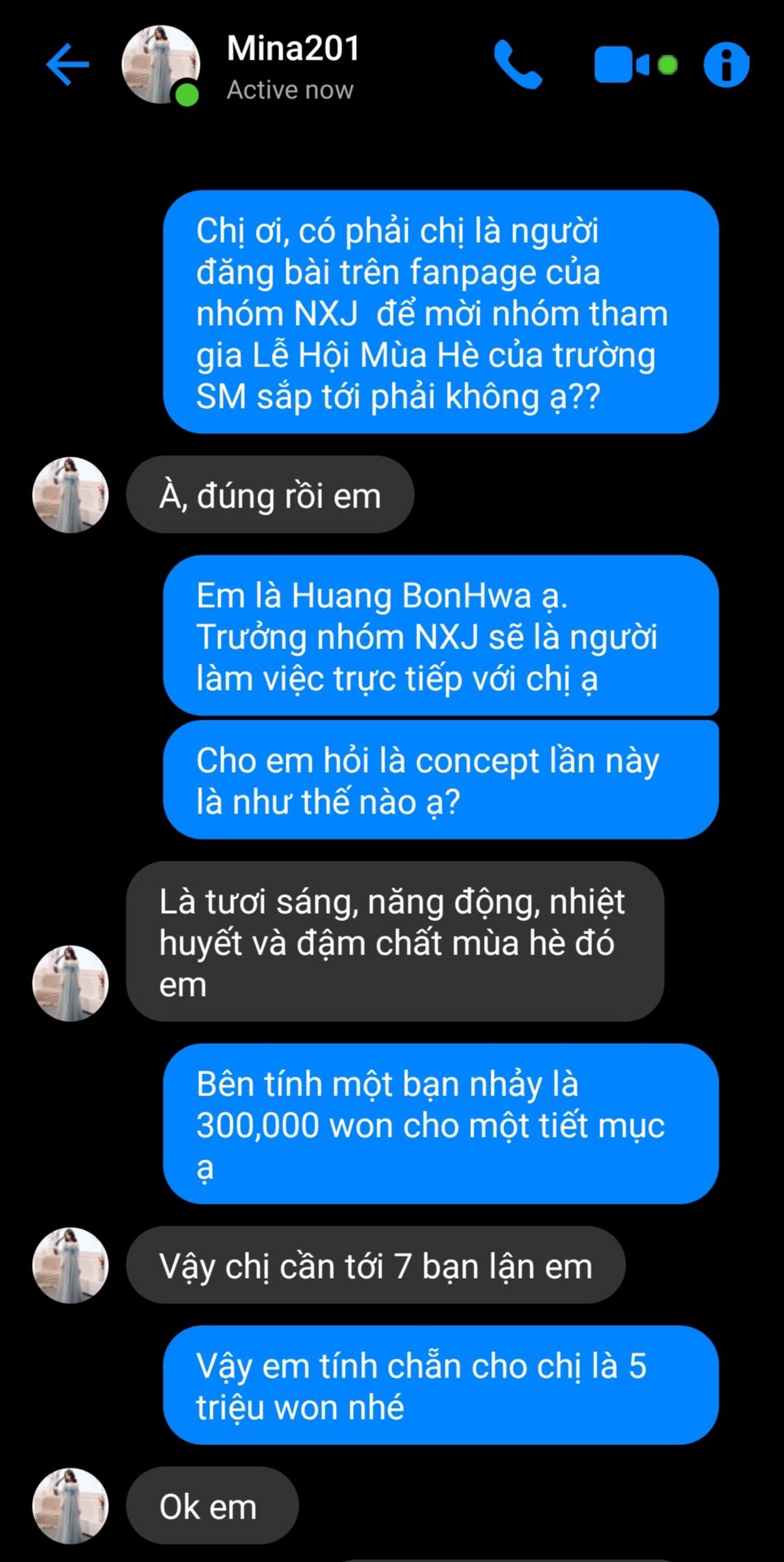Open Mina201's profile from header name
This screenshot has width=784, height=1562.
tap(293, 49)
